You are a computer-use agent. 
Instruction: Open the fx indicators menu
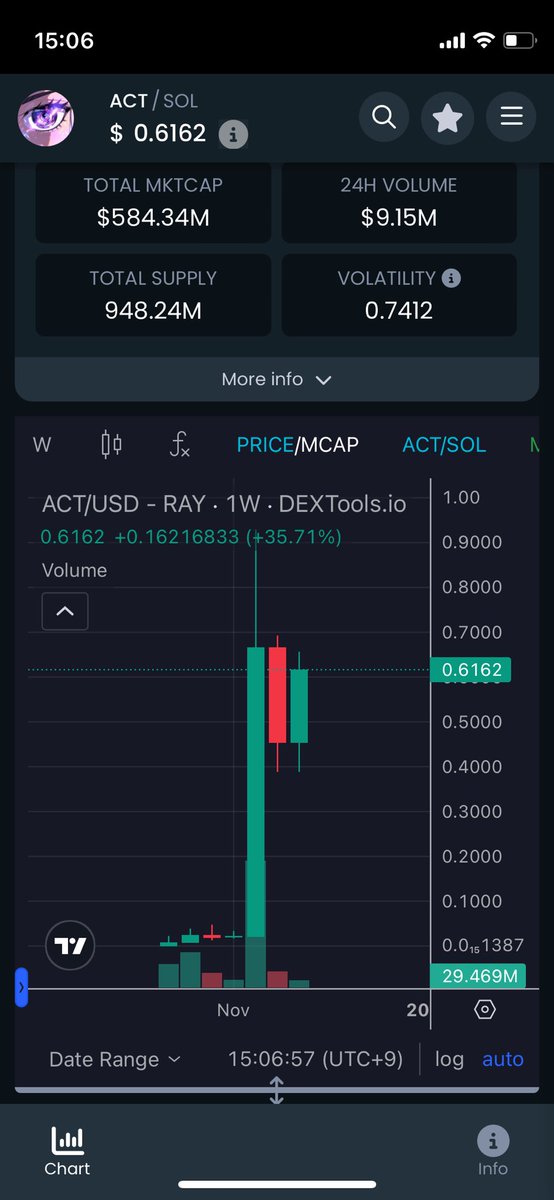pyautogui.click(x=179, y=445)
